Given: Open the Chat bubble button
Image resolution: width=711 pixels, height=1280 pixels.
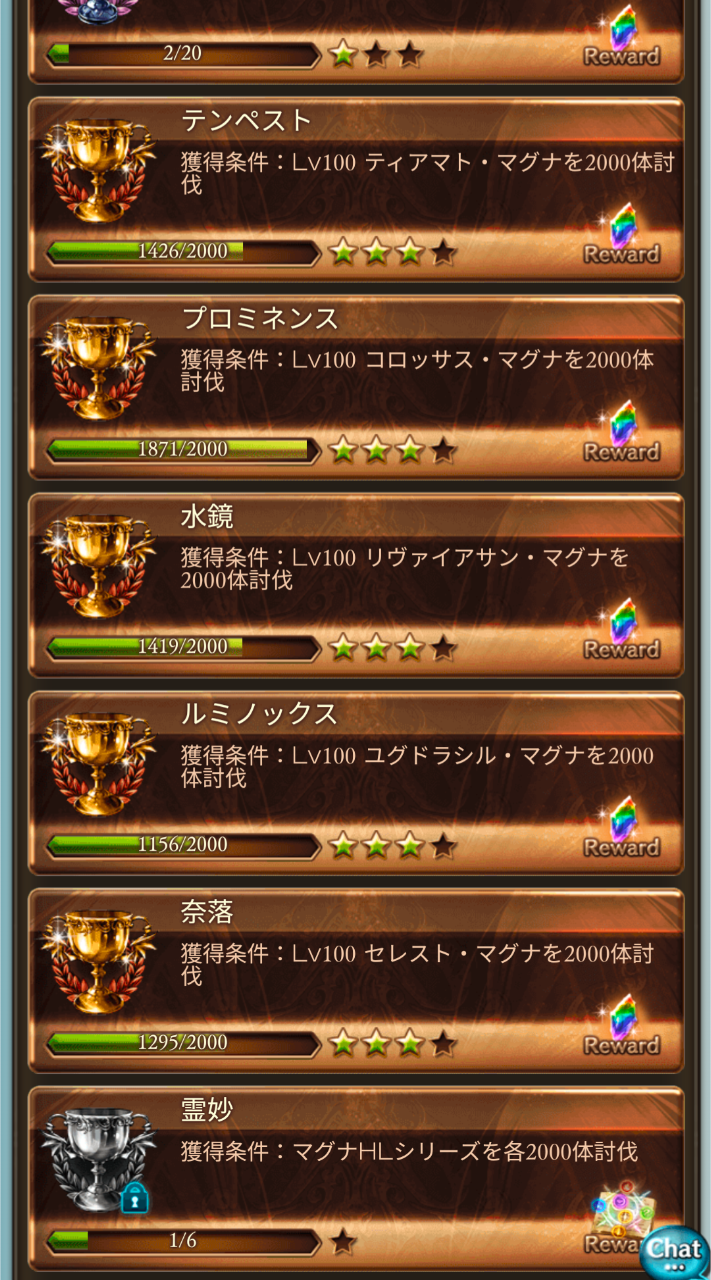Looking at the screenshot, I should click(674, 1250).
